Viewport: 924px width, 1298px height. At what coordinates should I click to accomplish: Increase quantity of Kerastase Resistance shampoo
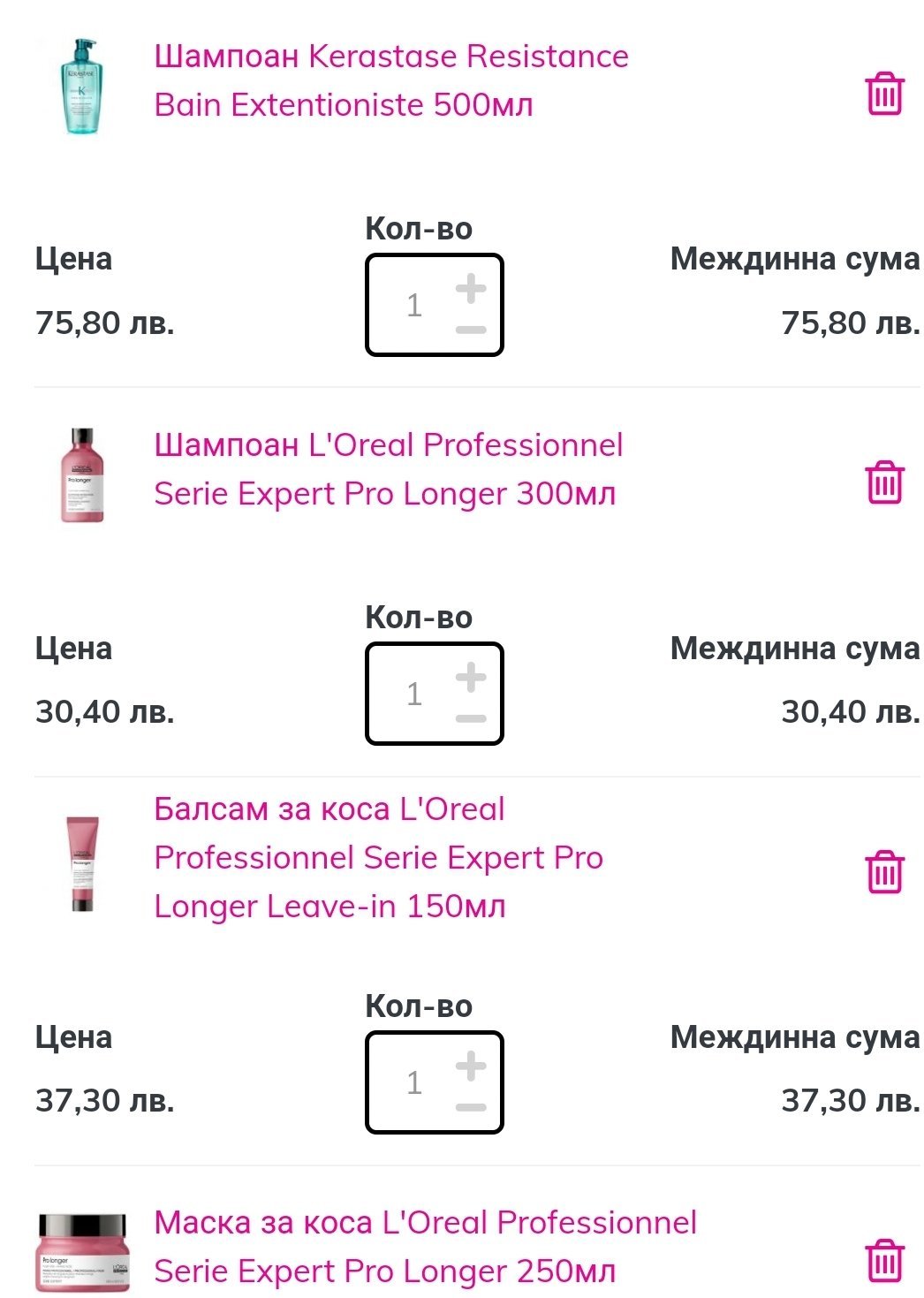tap(471, 288)
